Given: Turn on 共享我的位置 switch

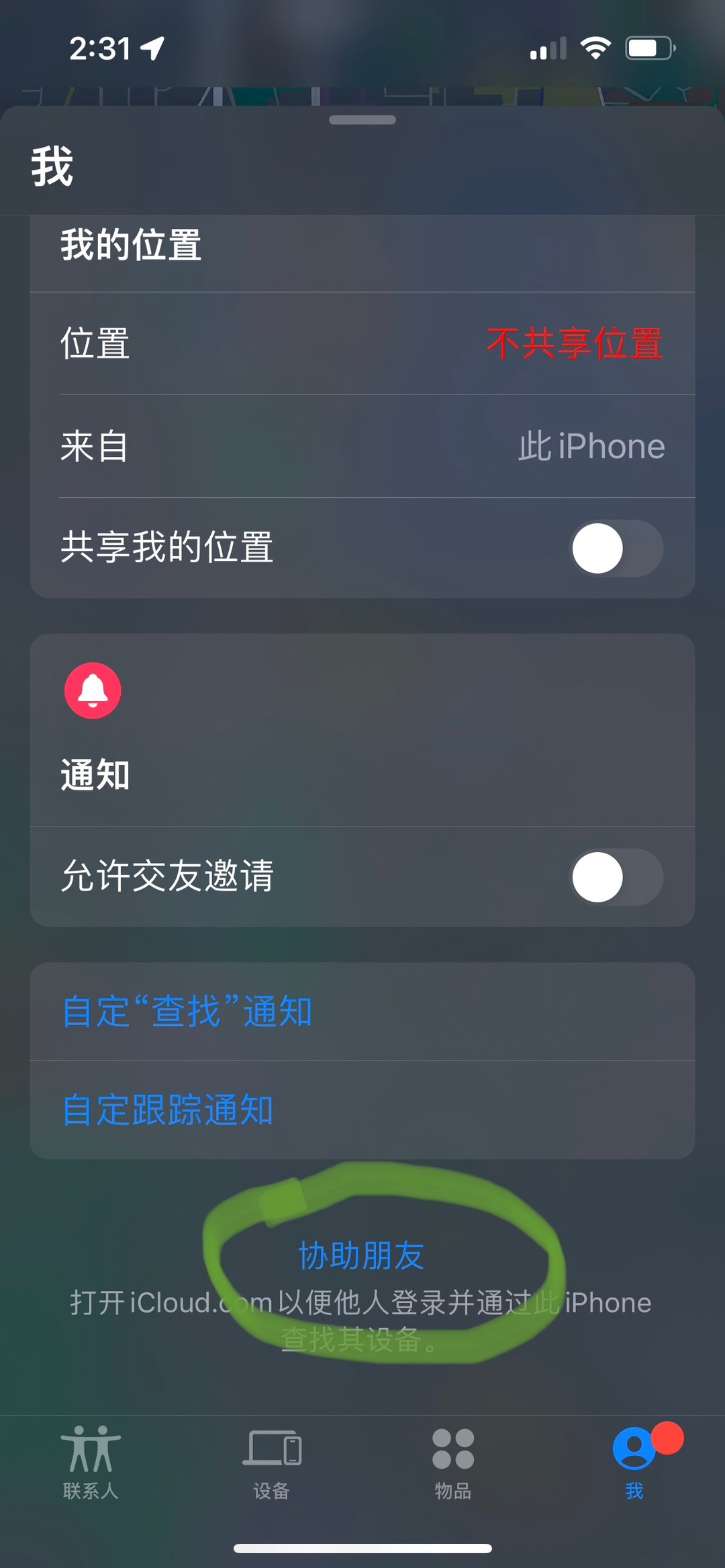Looking at the screenshot, I should coord(616,548).
